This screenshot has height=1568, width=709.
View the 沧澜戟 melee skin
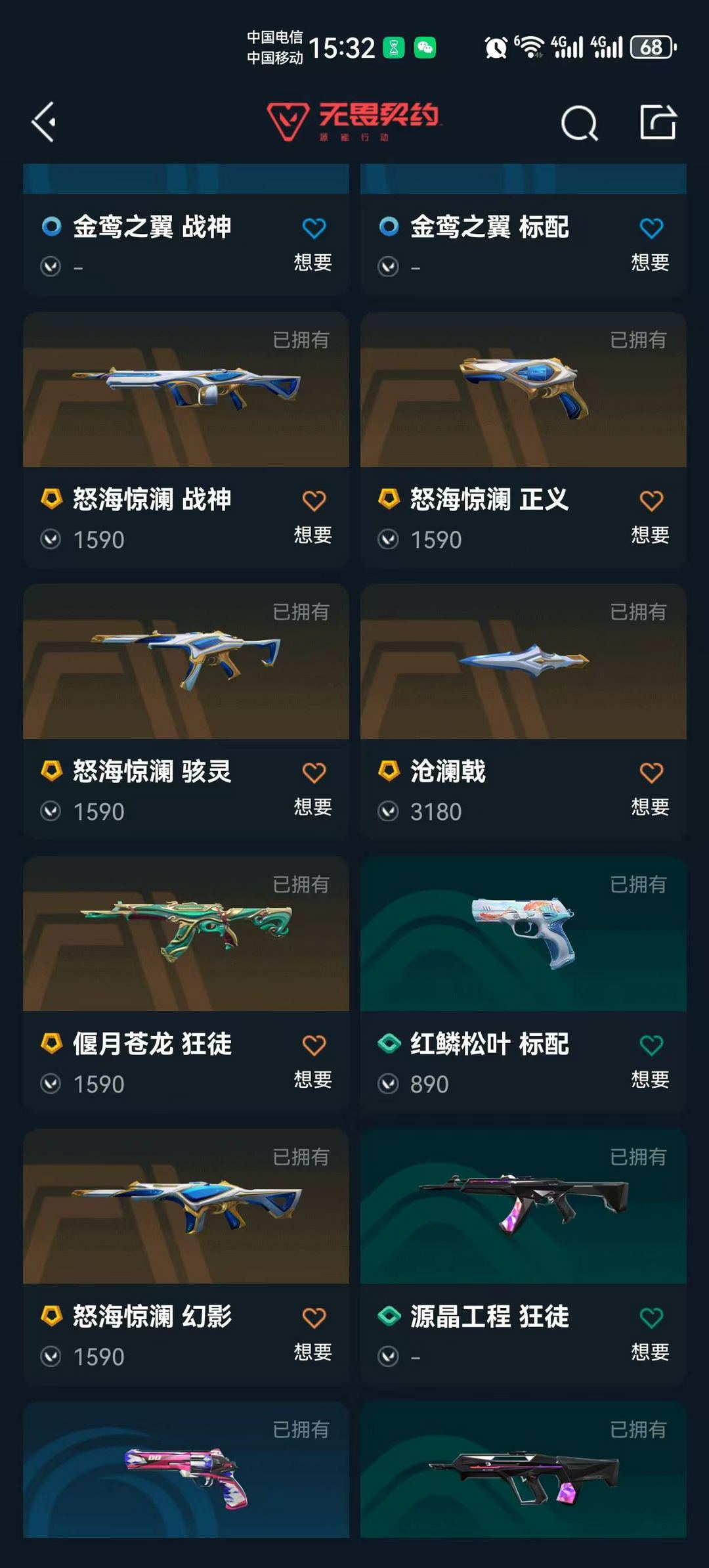[523, 662]
